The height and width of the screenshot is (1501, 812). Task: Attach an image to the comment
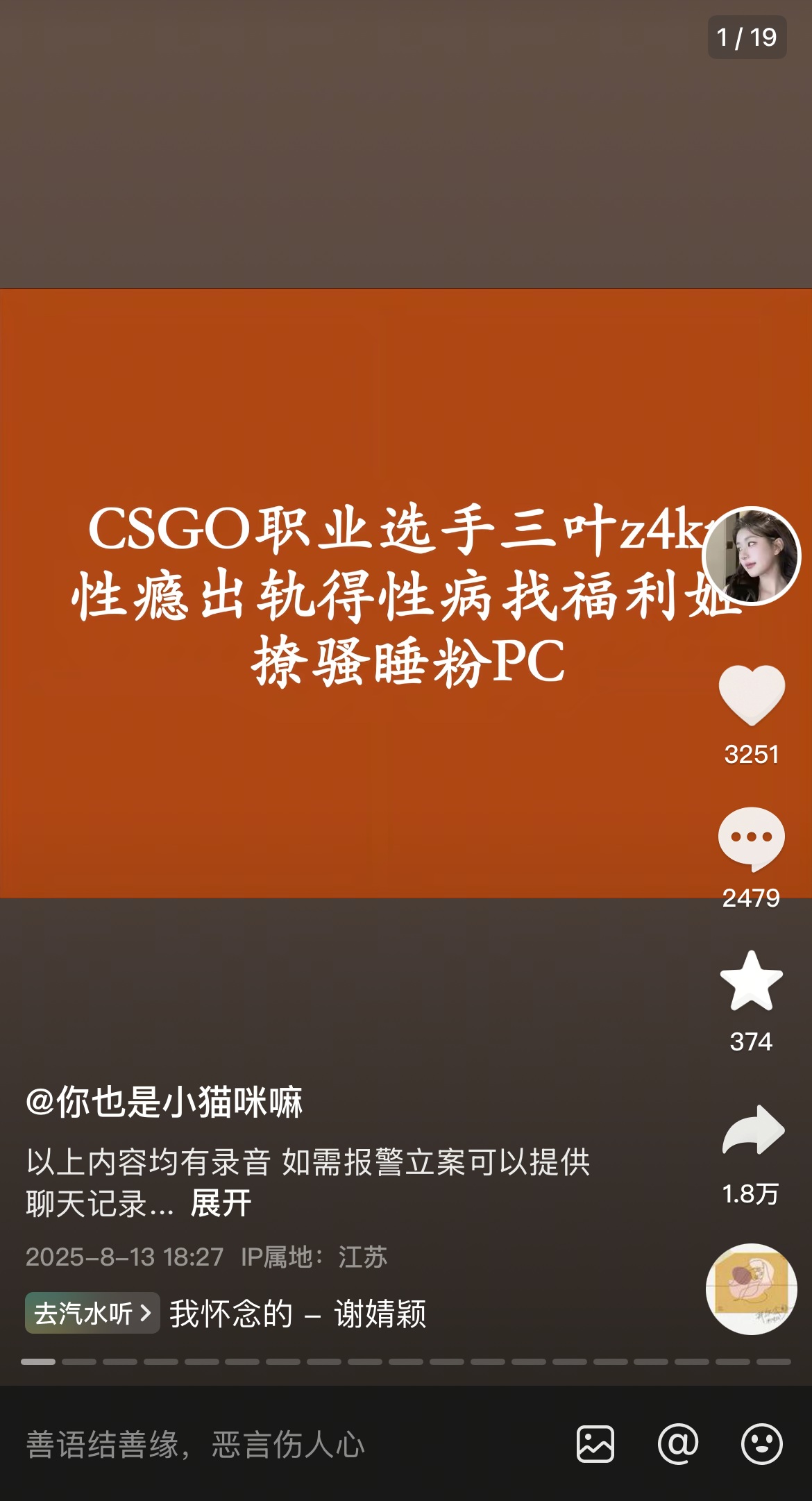(x=595, y=1444)
